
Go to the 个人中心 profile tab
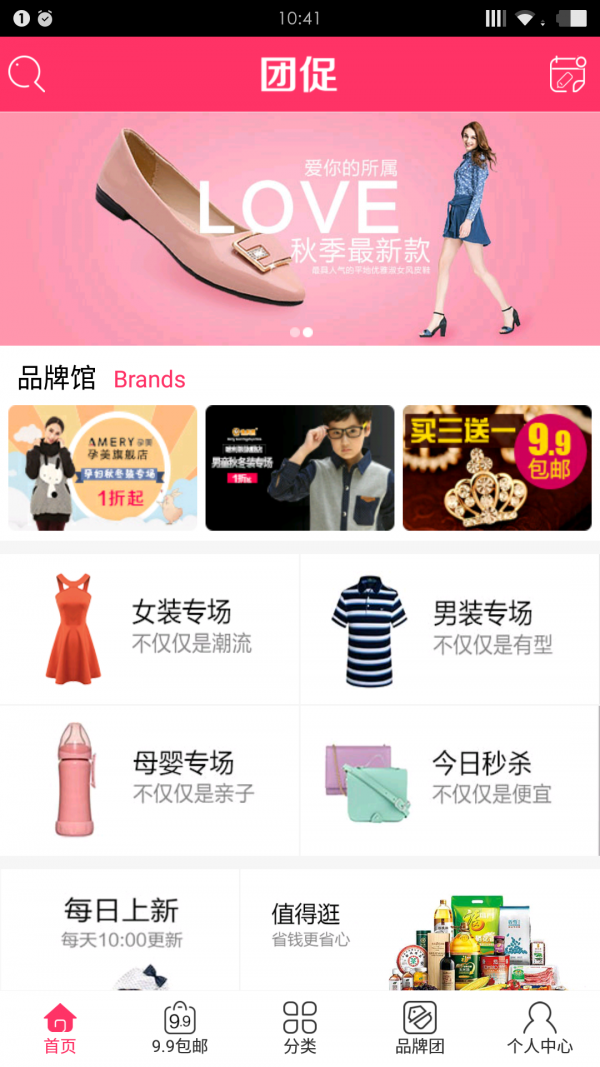coord(540,1028)
